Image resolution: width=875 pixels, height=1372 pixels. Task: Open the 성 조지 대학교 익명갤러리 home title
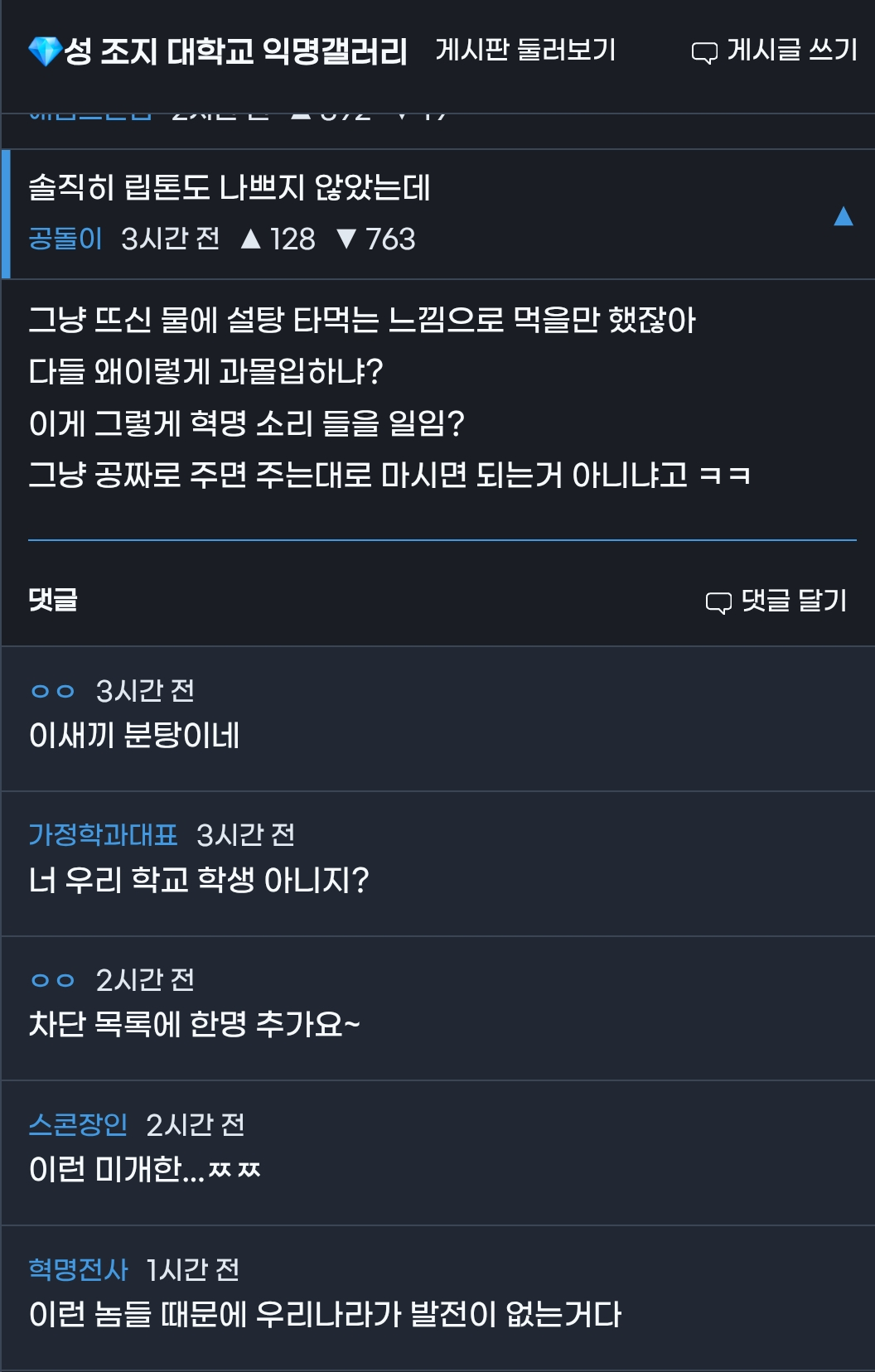(x=217, y=51)
